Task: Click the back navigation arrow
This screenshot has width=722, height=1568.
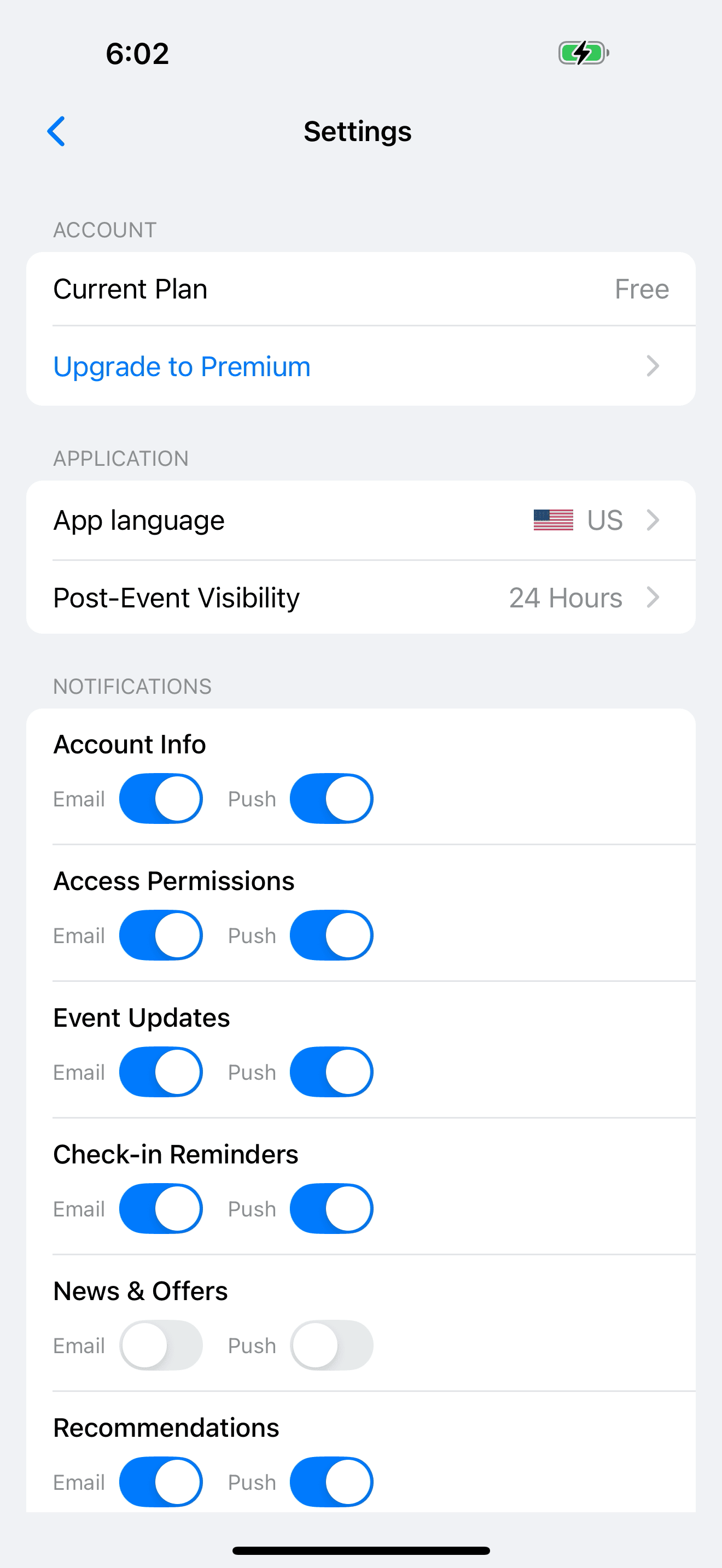Action: (57, 131)
